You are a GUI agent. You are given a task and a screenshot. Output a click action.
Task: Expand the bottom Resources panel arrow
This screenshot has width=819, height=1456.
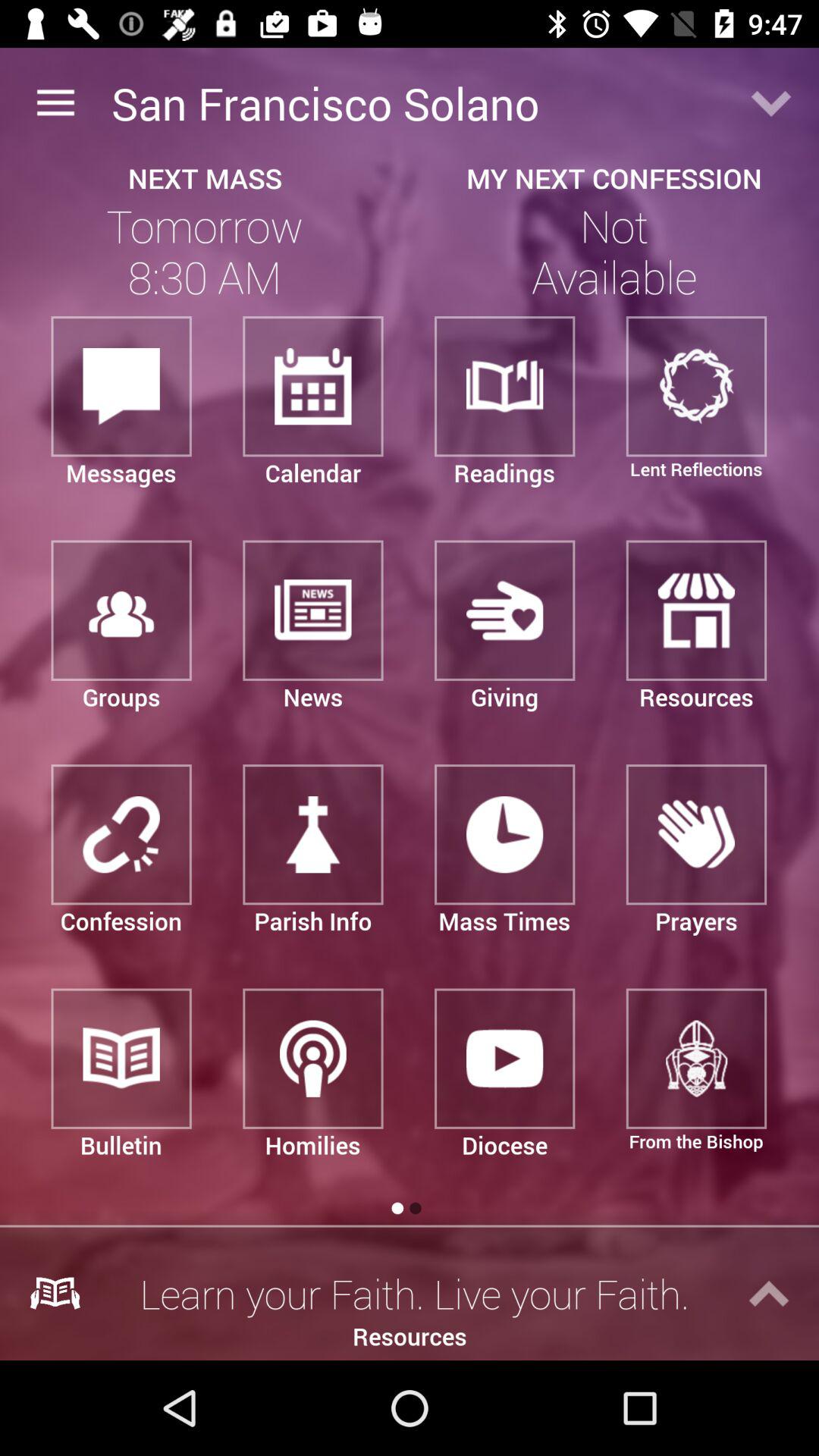point(768,1294)
